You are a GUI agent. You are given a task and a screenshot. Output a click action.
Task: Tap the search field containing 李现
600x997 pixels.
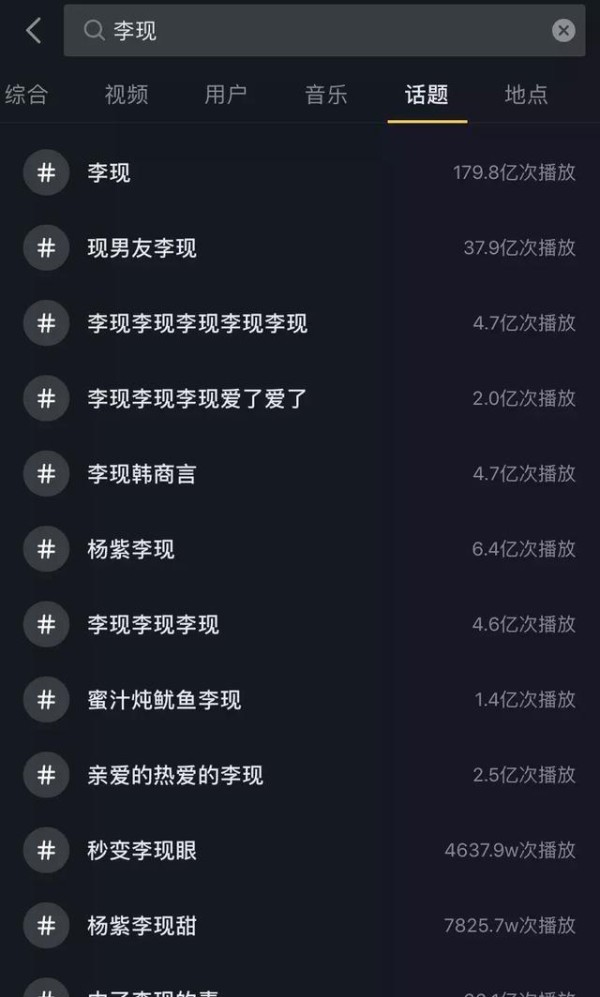[x=324, y=31]
